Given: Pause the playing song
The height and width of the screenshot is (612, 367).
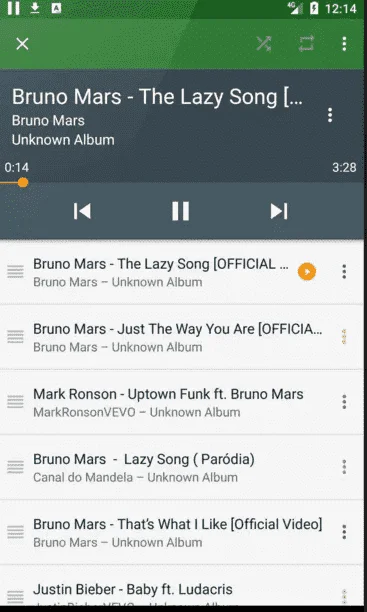Looking at the screenshot, I should (x=180, y=211).
